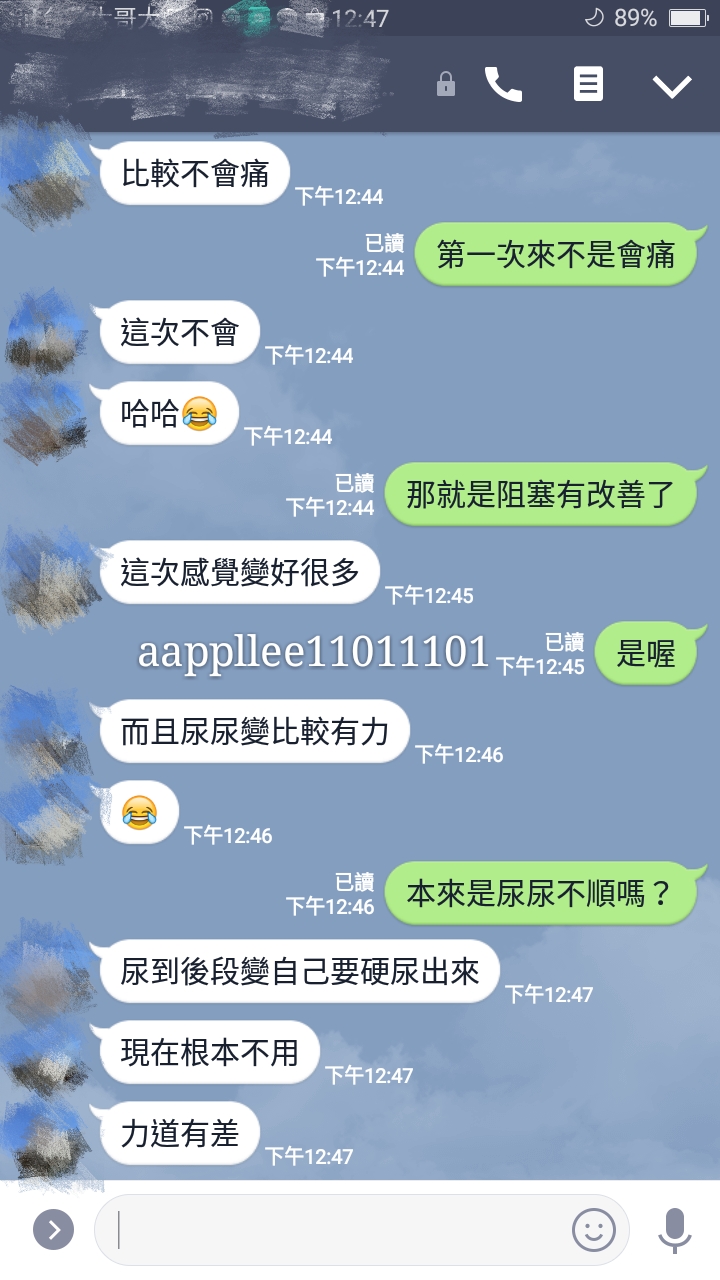This screenshot has width=720, height=1280.
Task: Tap the message input field
Action: 330,1229
